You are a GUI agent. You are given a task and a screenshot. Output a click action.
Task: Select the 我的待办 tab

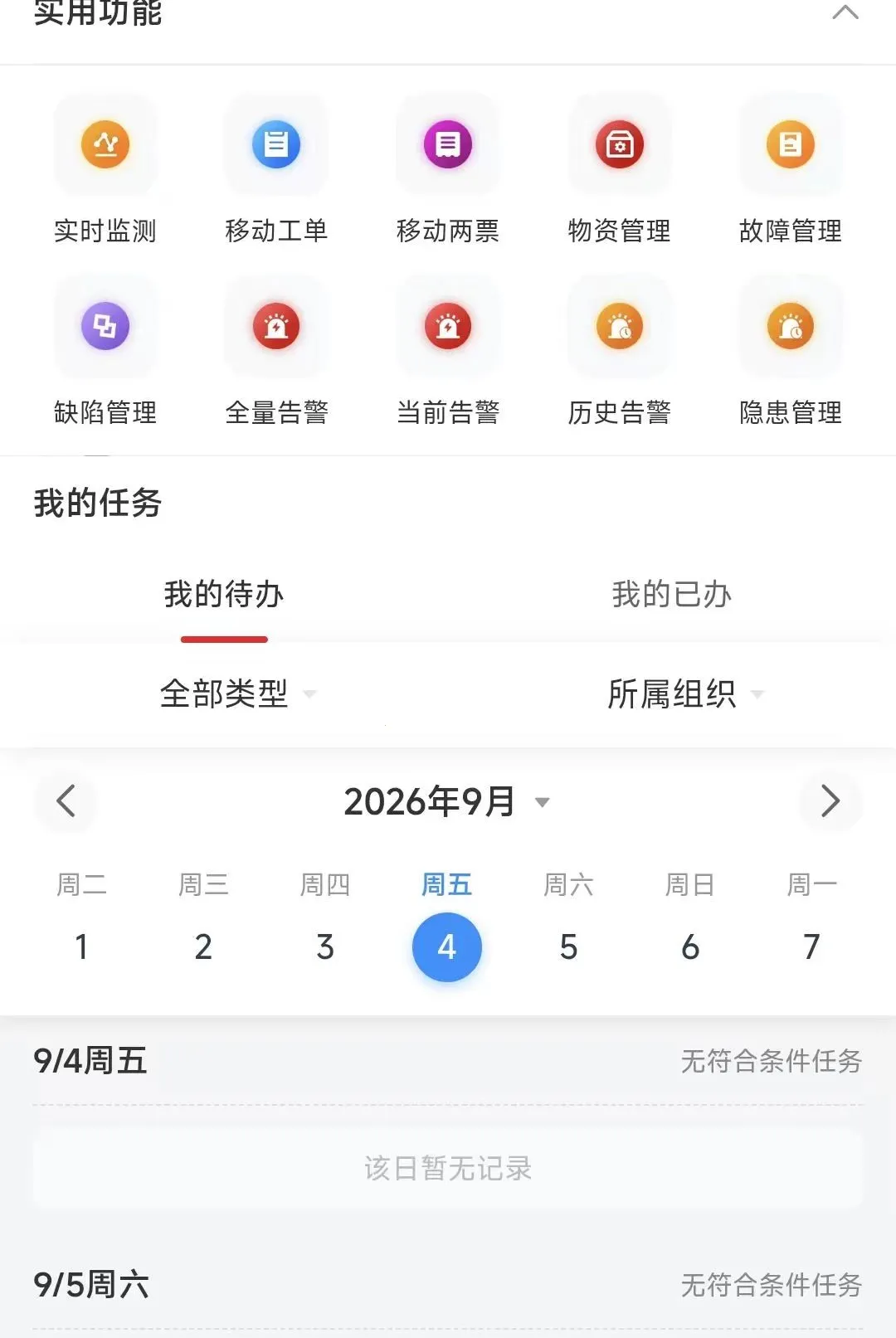tap(224, 595)
